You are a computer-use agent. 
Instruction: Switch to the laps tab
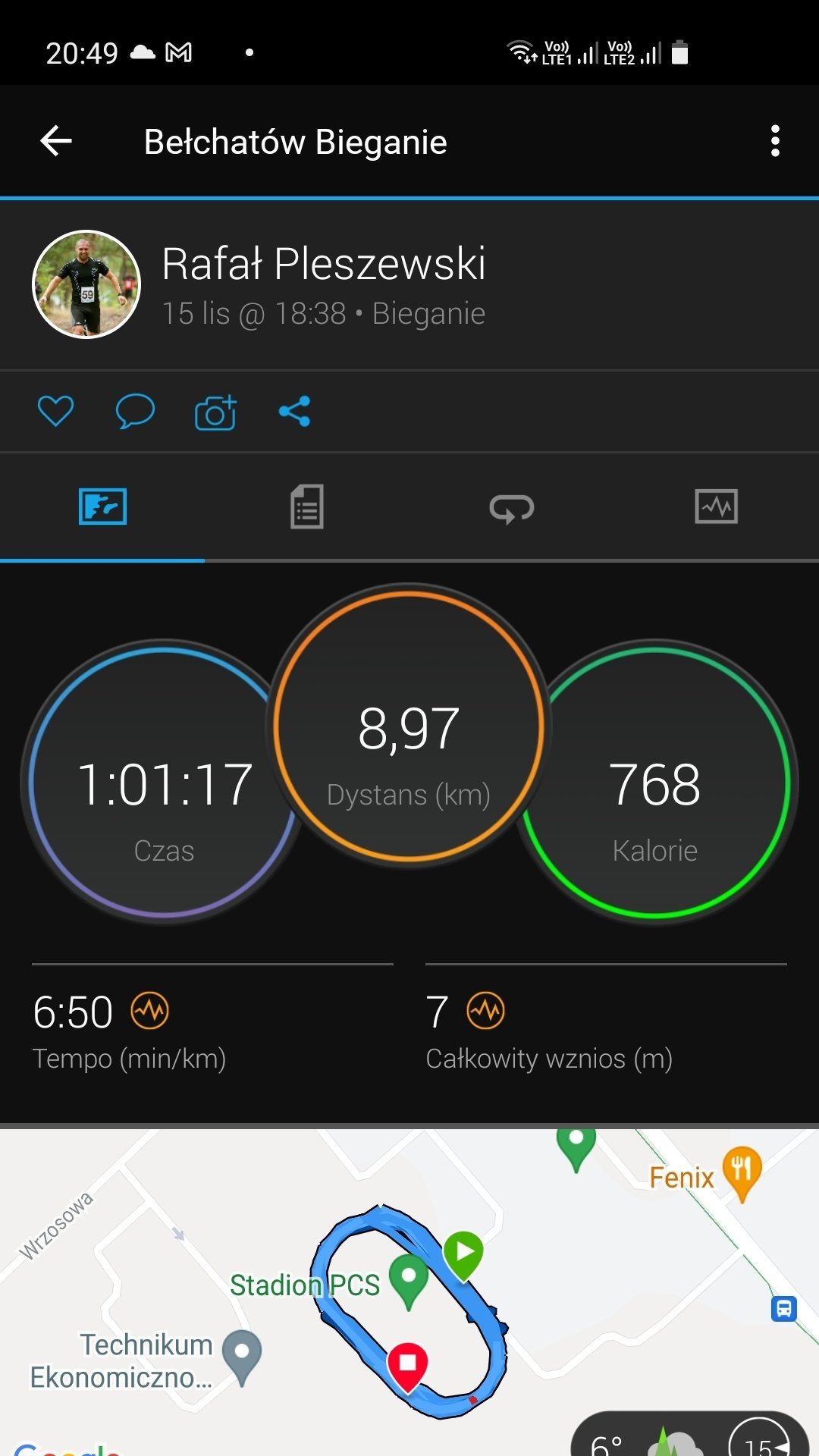[x=512, y=507]
